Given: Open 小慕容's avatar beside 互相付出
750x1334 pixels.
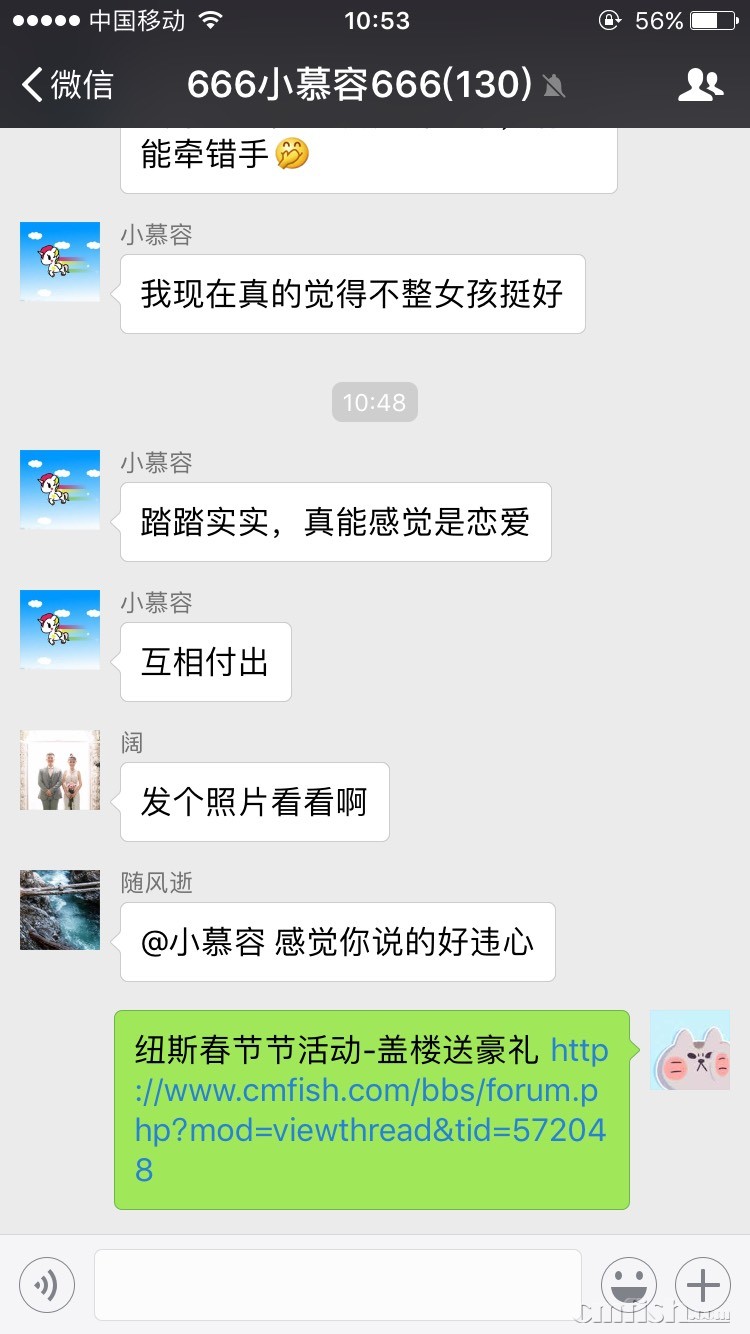Looking at the screenshot, I should click(60, 630).
